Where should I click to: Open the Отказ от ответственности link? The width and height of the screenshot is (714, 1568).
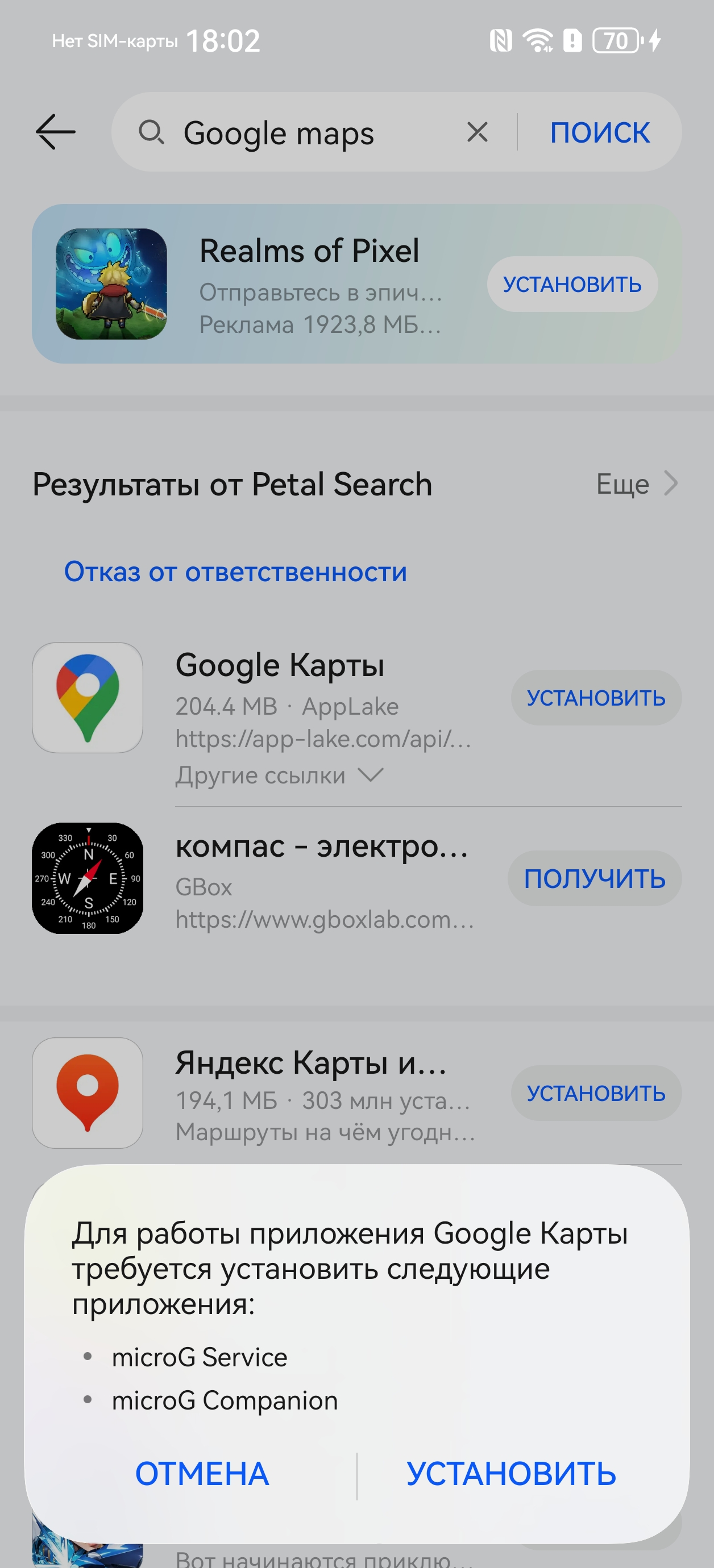[x=235, y=572]
